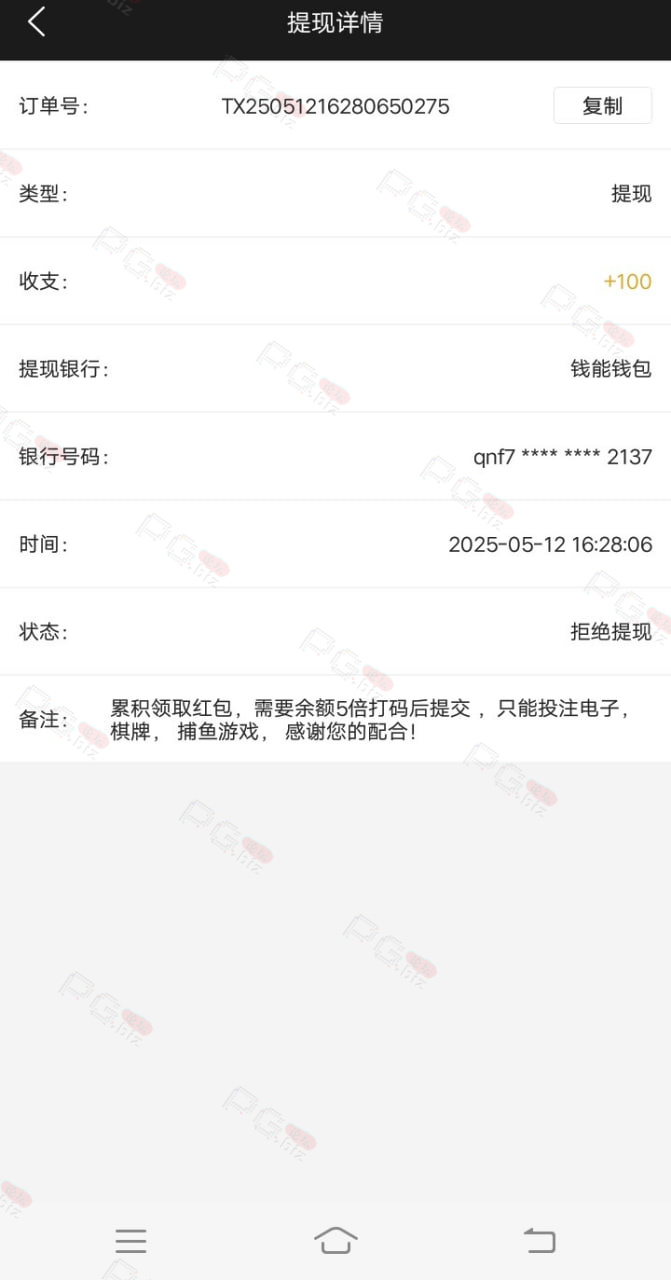671x1280 pixels.
Task: Go back using the header arrow
Action: pyautogui.click(x=37, y=22)
